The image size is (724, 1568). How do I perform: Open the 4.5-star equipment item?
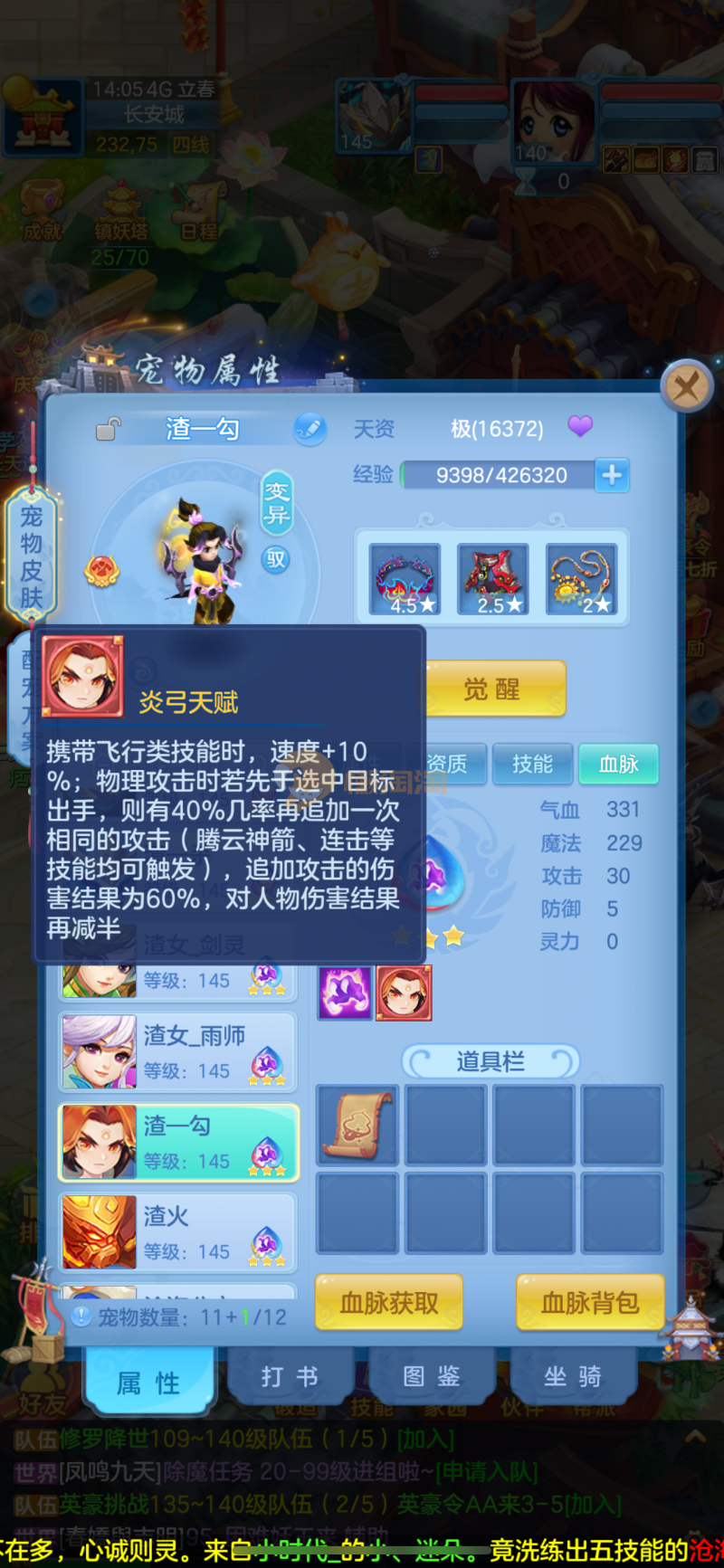(x=405, y=579)
